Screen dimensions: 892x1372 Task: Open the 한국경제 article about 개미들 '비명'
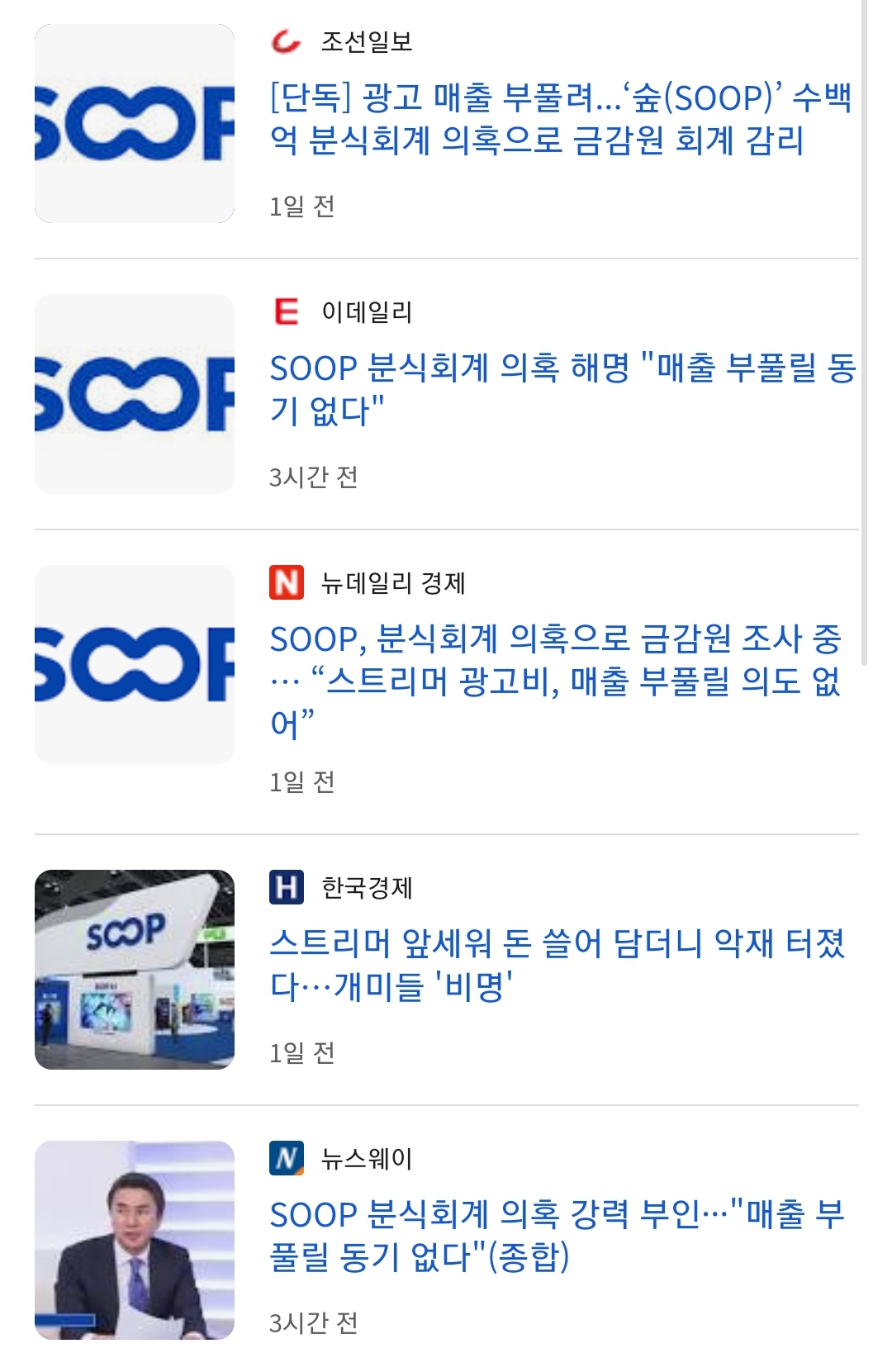point(557,964)
